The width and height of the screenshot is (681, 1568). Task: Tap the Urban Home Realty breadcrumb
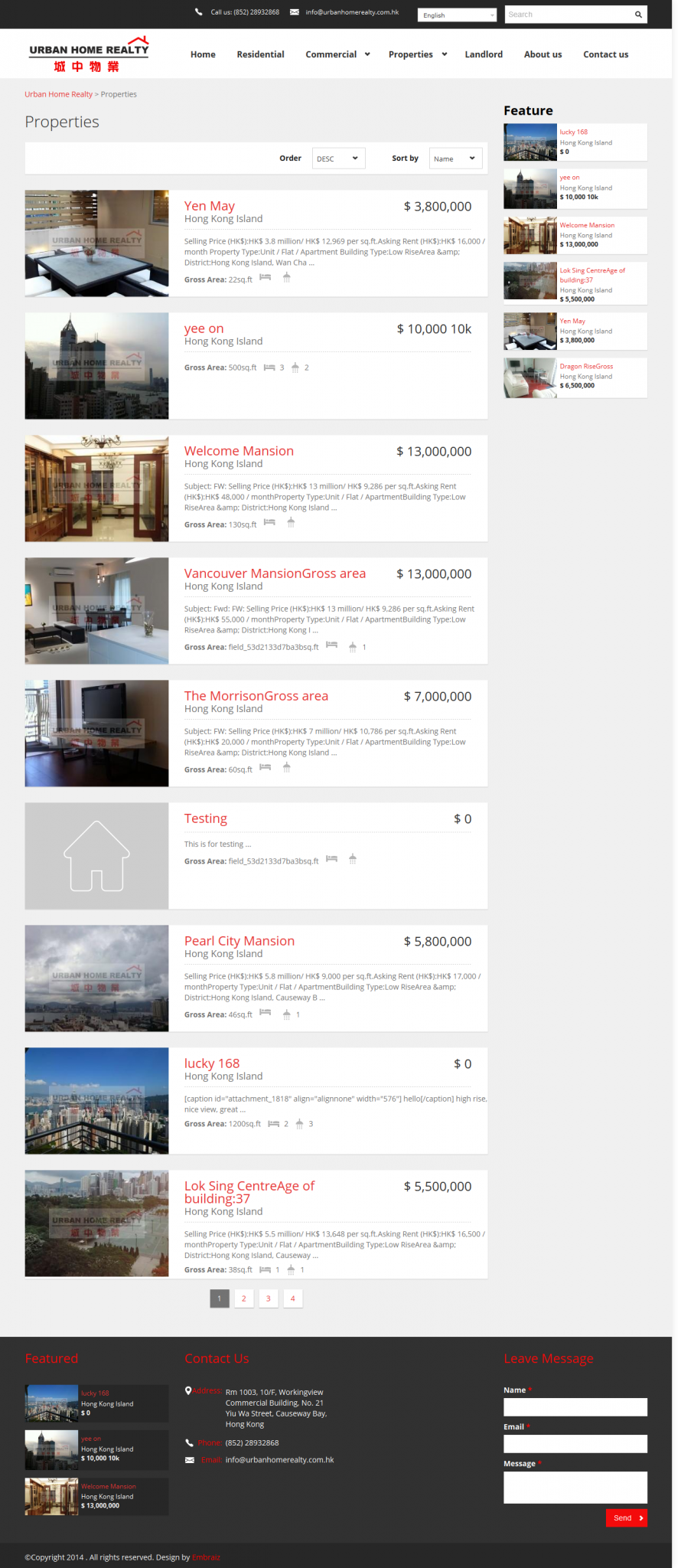[x=58, y=94]
